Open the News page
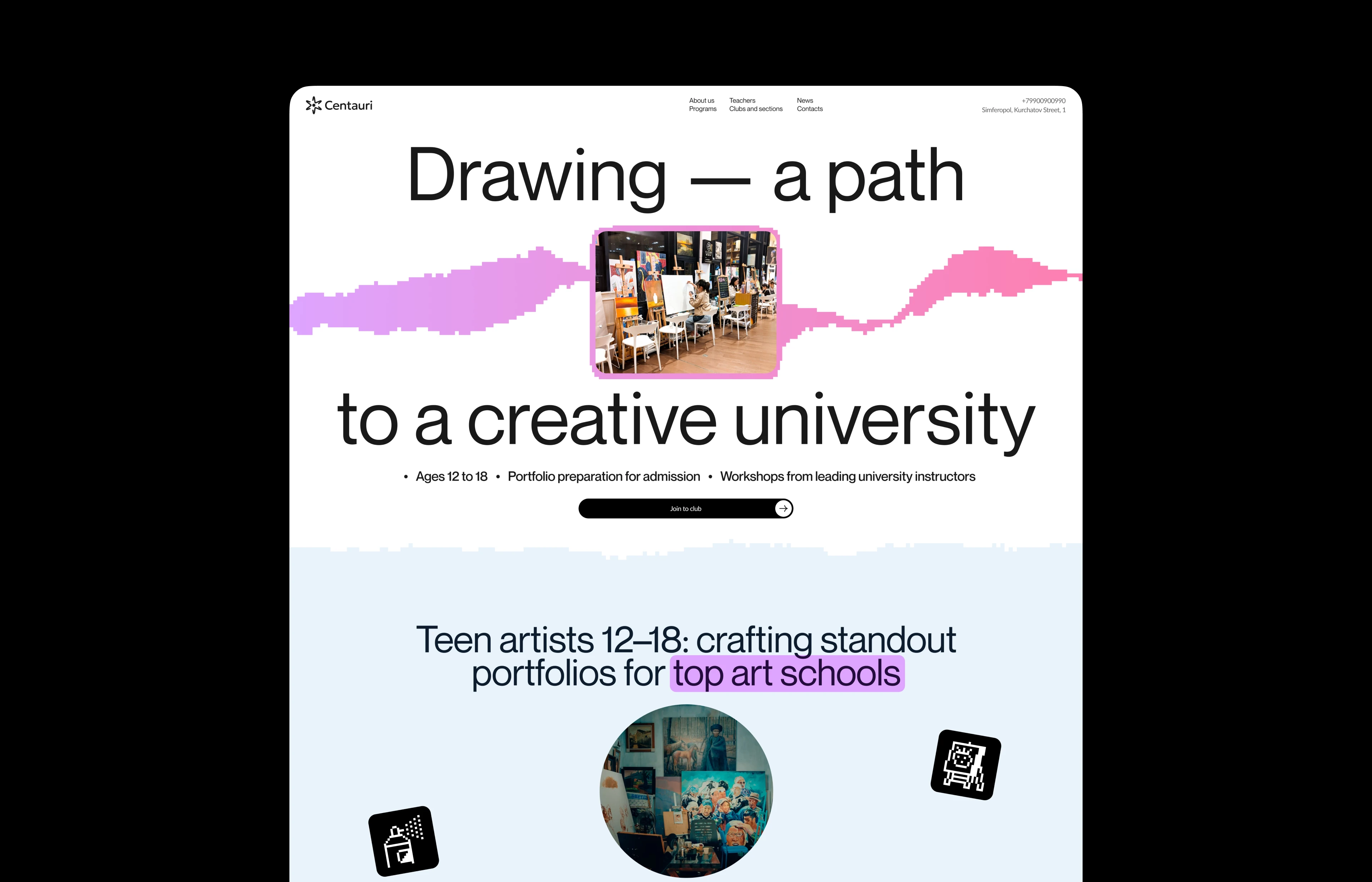The image size is (1372, 882). pyautogui.click(x=805, y=100)
